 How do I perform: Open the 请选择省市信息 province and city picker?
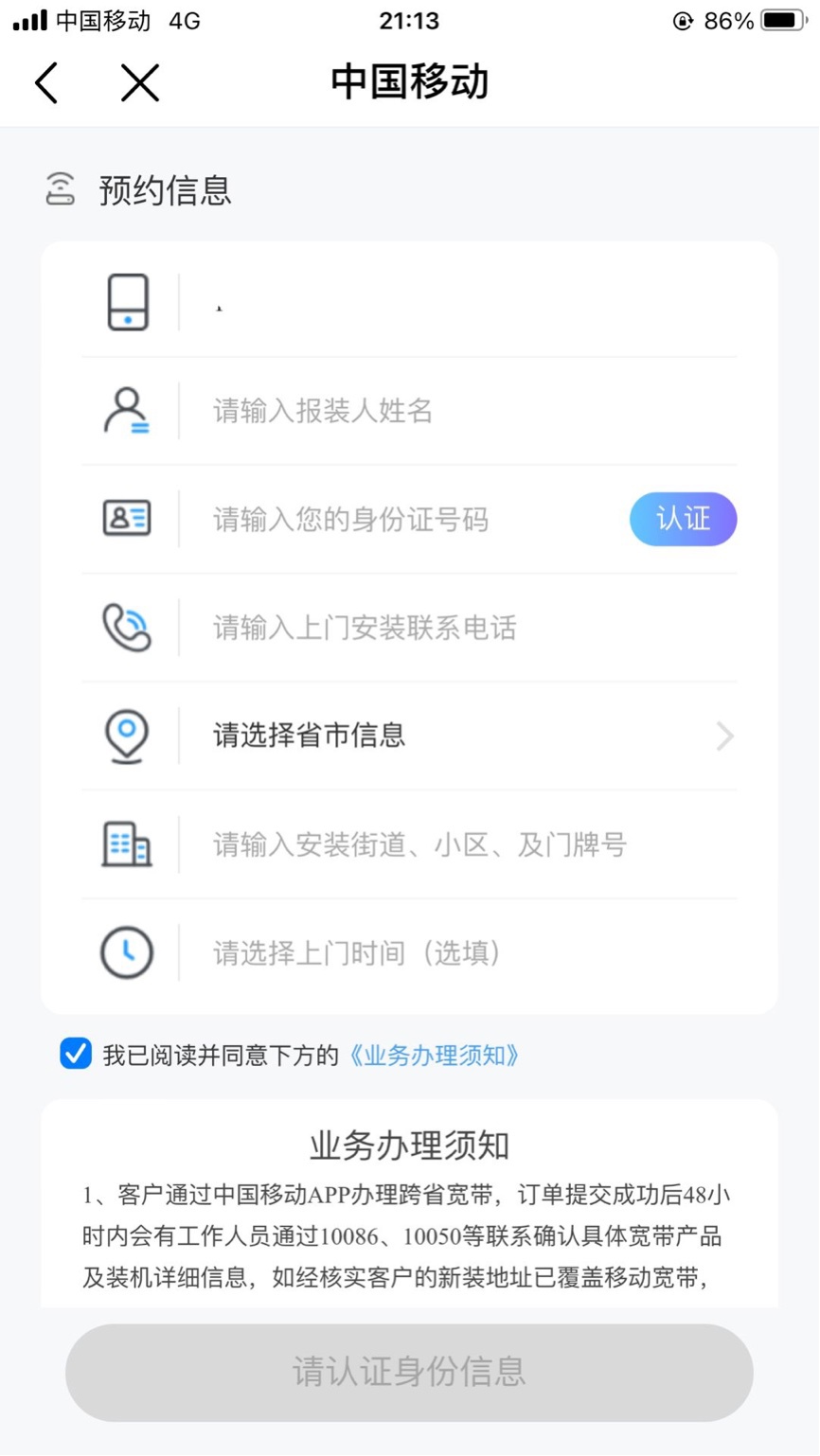click(455, 736)
